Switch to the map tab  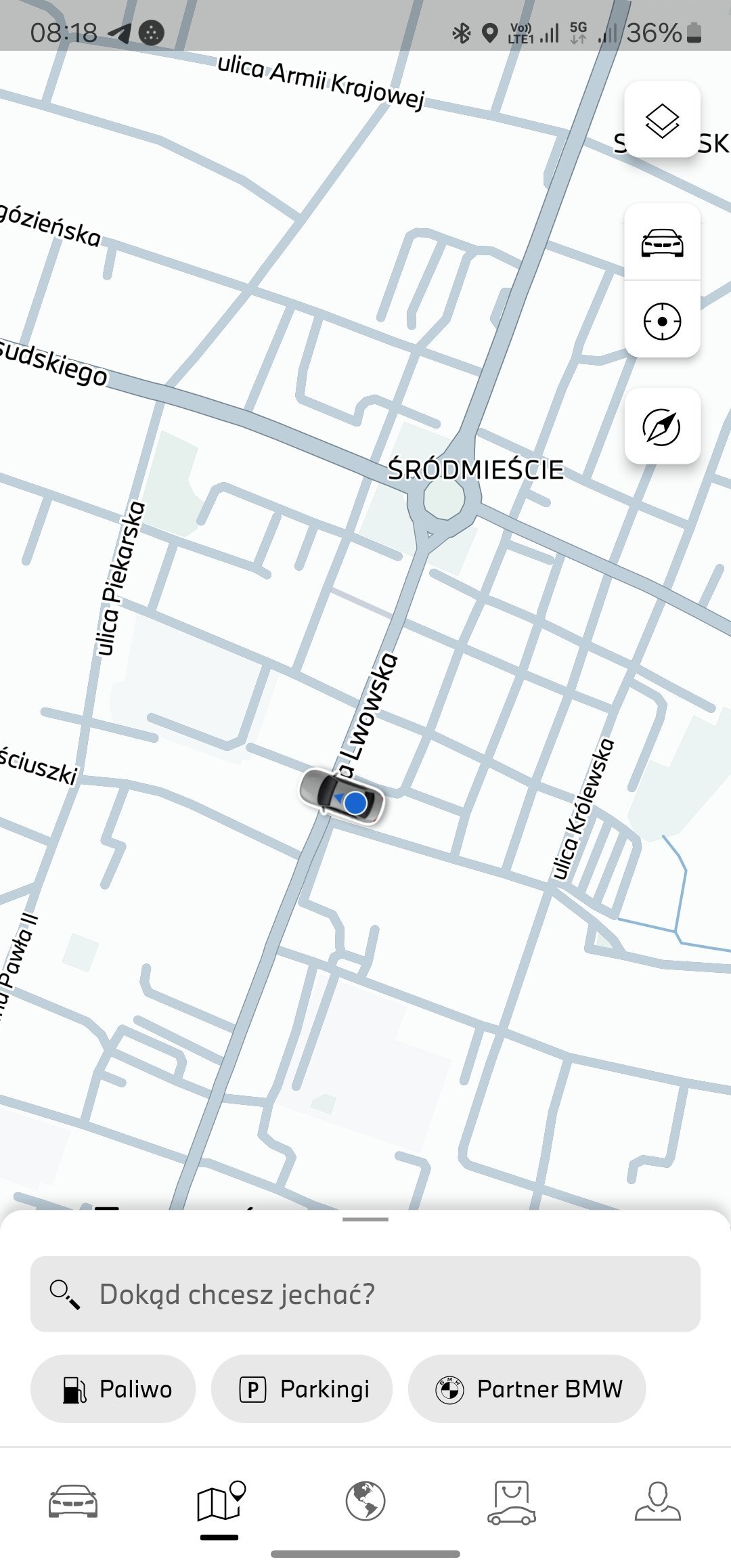219,1501
